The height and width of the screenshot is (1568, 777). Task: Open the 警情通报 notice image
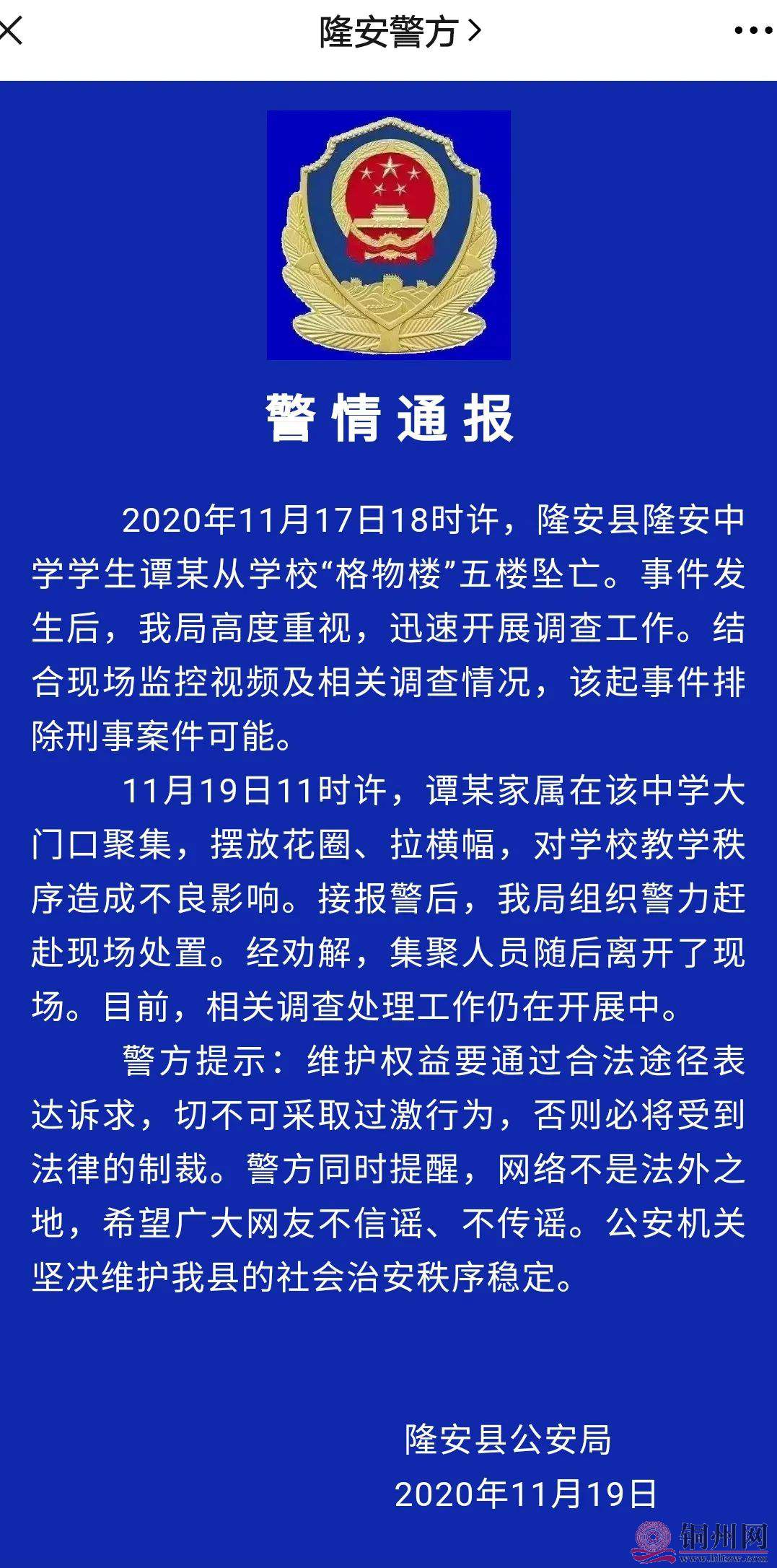[x=388, y=794]
